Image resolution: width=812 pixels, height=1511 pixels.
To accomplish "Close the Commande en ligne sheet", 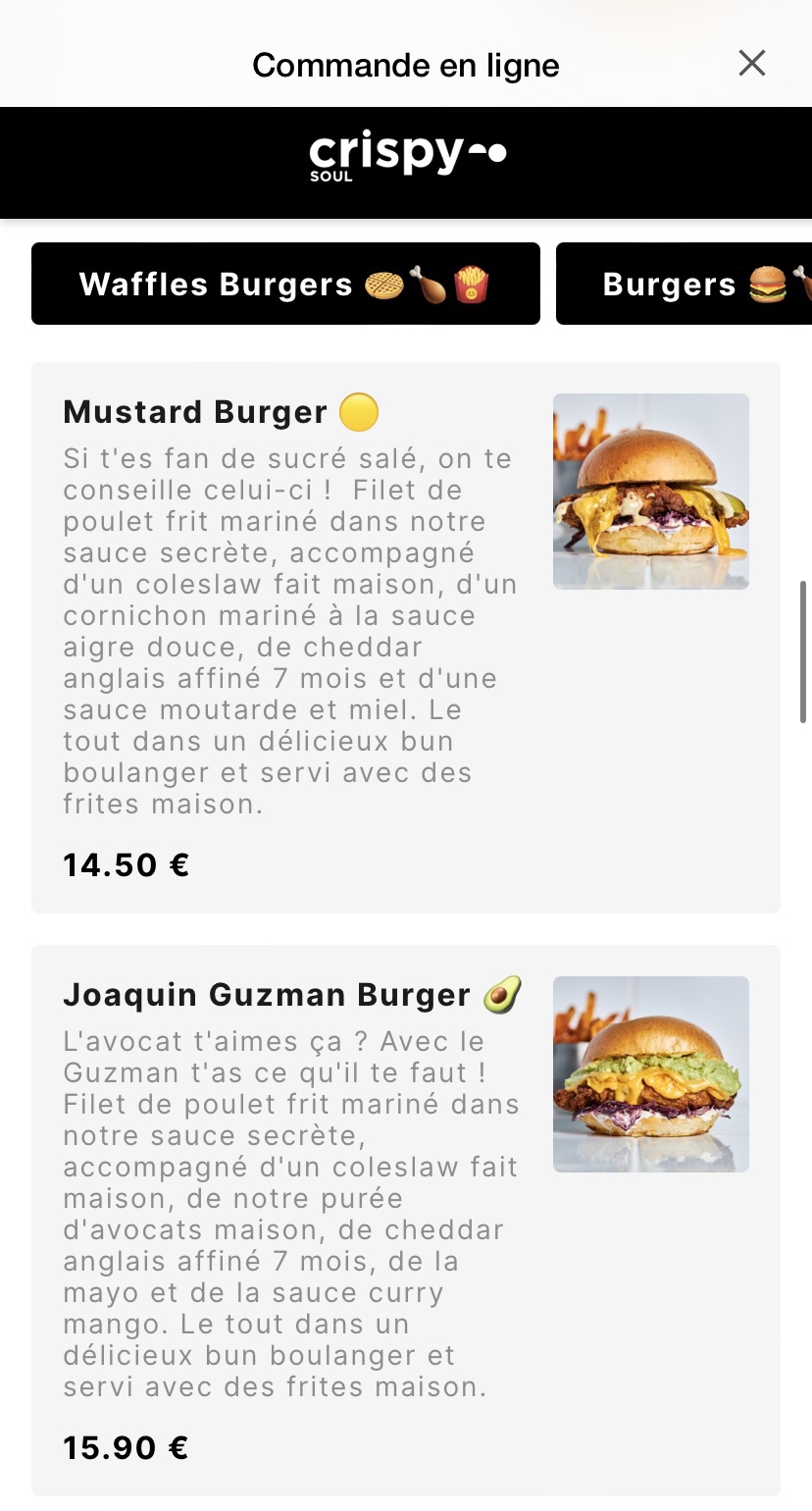I will point(752,64).
